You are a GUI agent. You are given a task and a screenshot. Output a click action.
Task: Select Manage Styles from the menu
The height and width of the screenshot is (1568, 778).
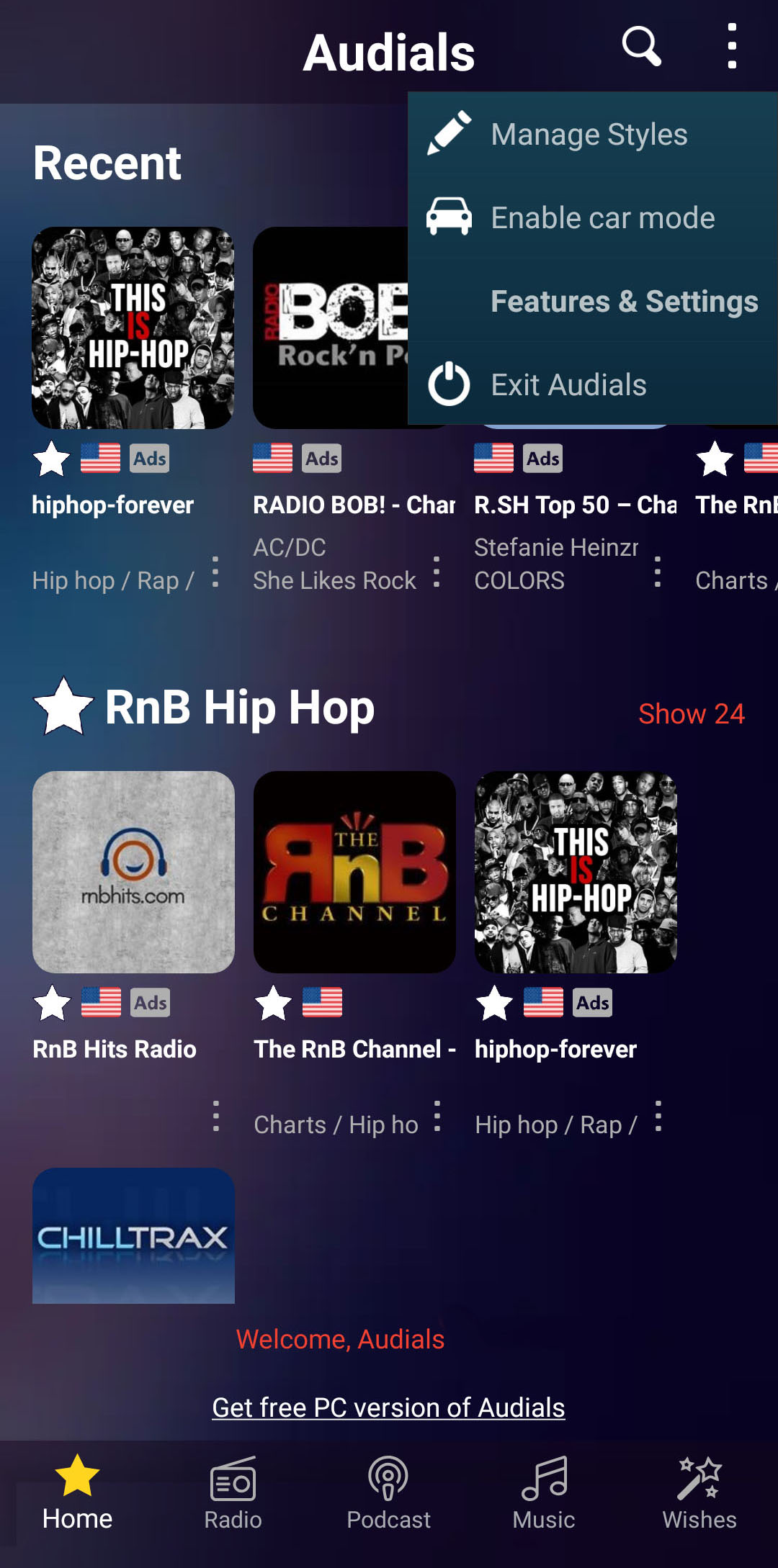tap(589, 135)
